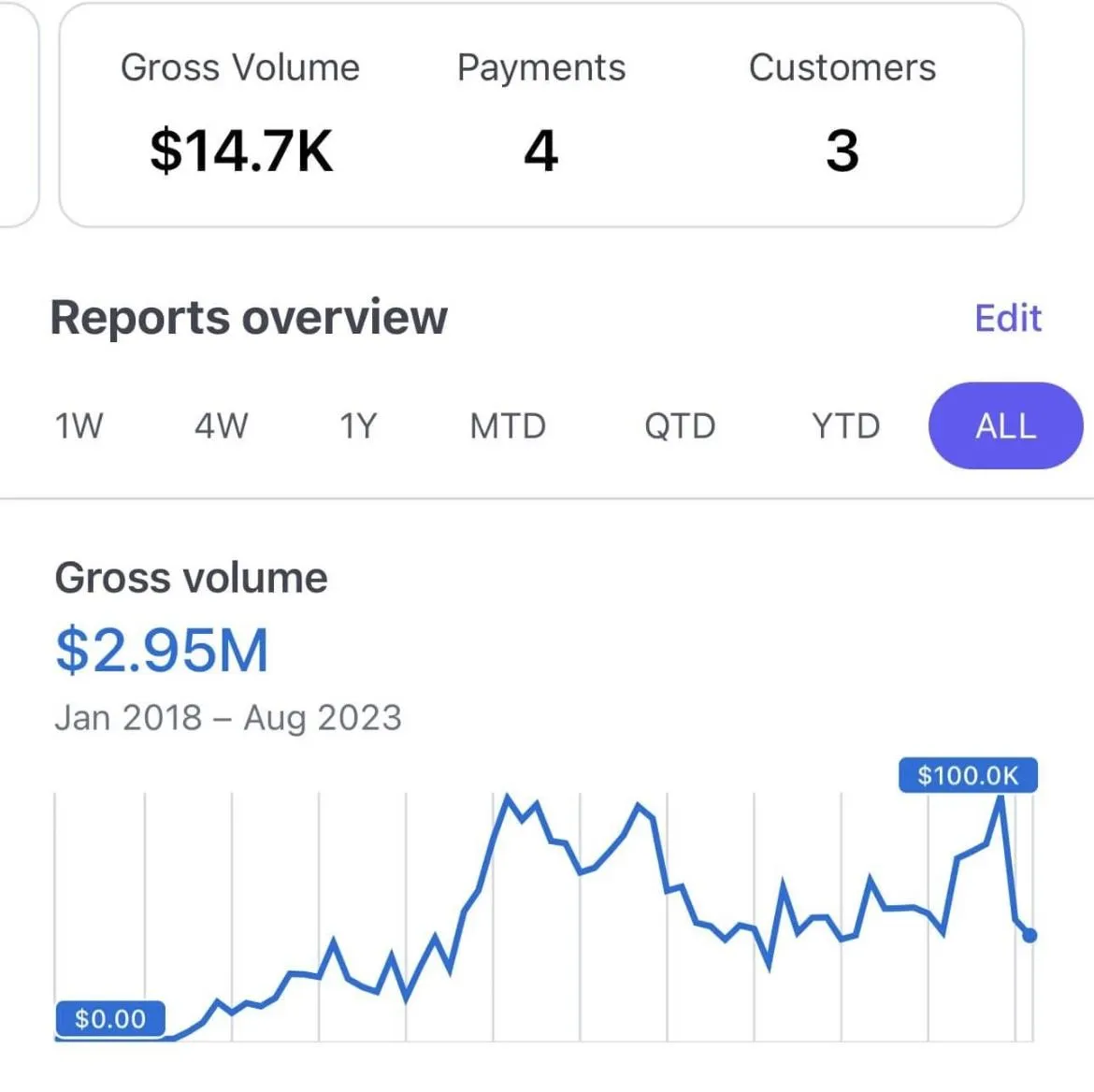Show the 1Y report range
The image size is (1094, 1092).
click(358, 426)
